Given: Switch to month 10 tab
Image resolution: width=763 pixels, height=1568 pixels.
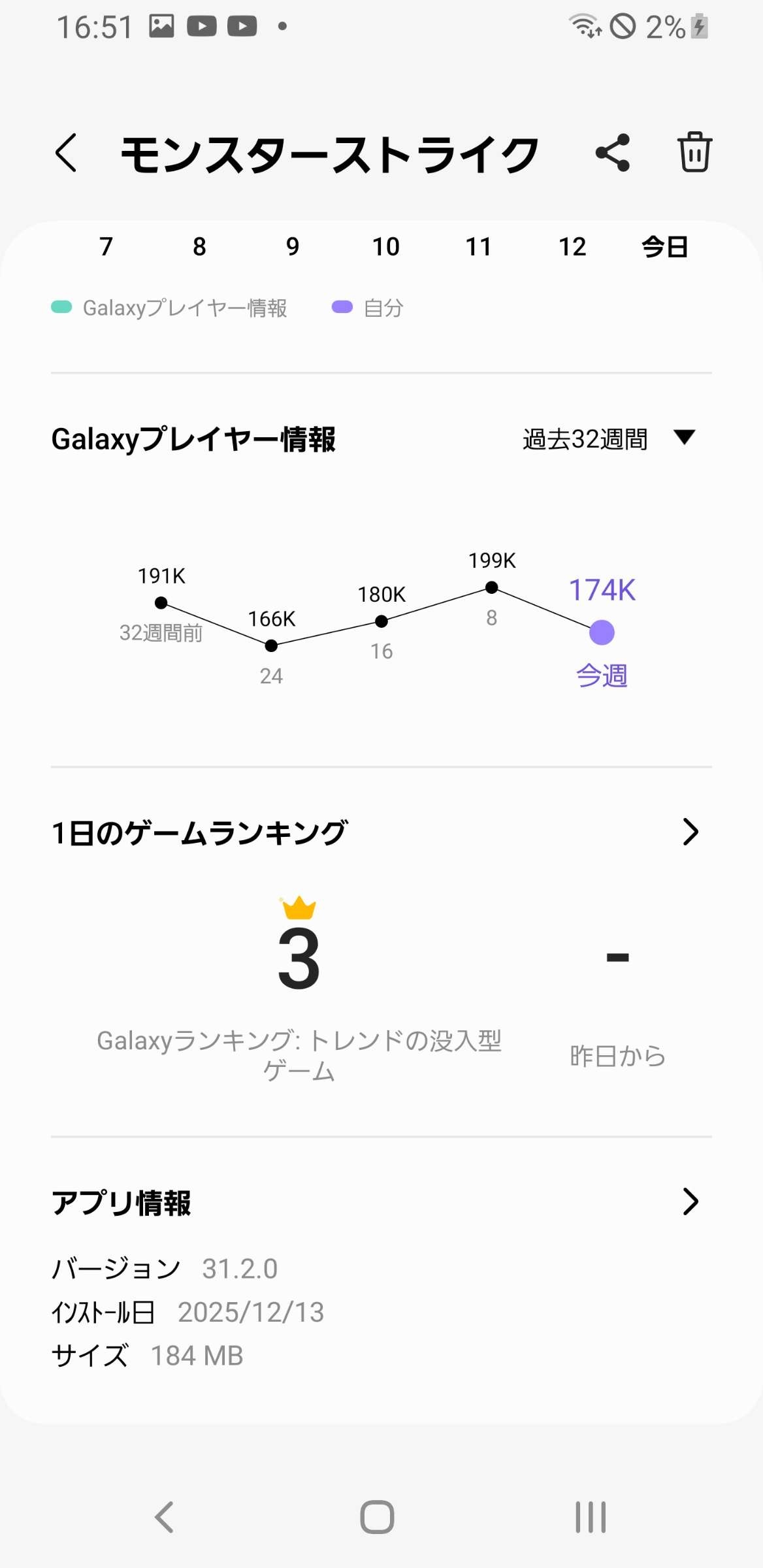Looking at the screenshot, I should click(x=385, y=247).
